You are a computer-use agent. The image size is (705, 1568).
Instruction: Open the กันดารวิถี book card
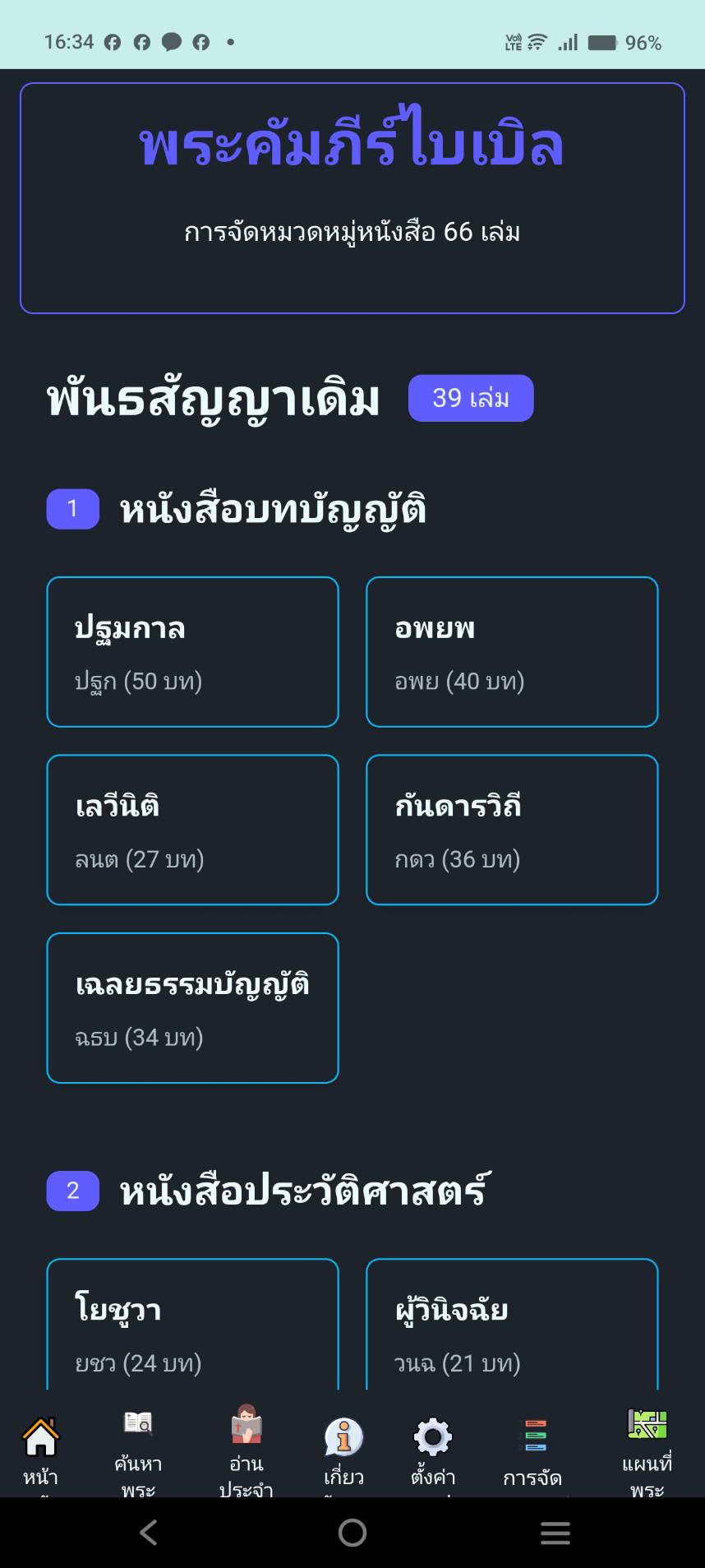(512, 830)
